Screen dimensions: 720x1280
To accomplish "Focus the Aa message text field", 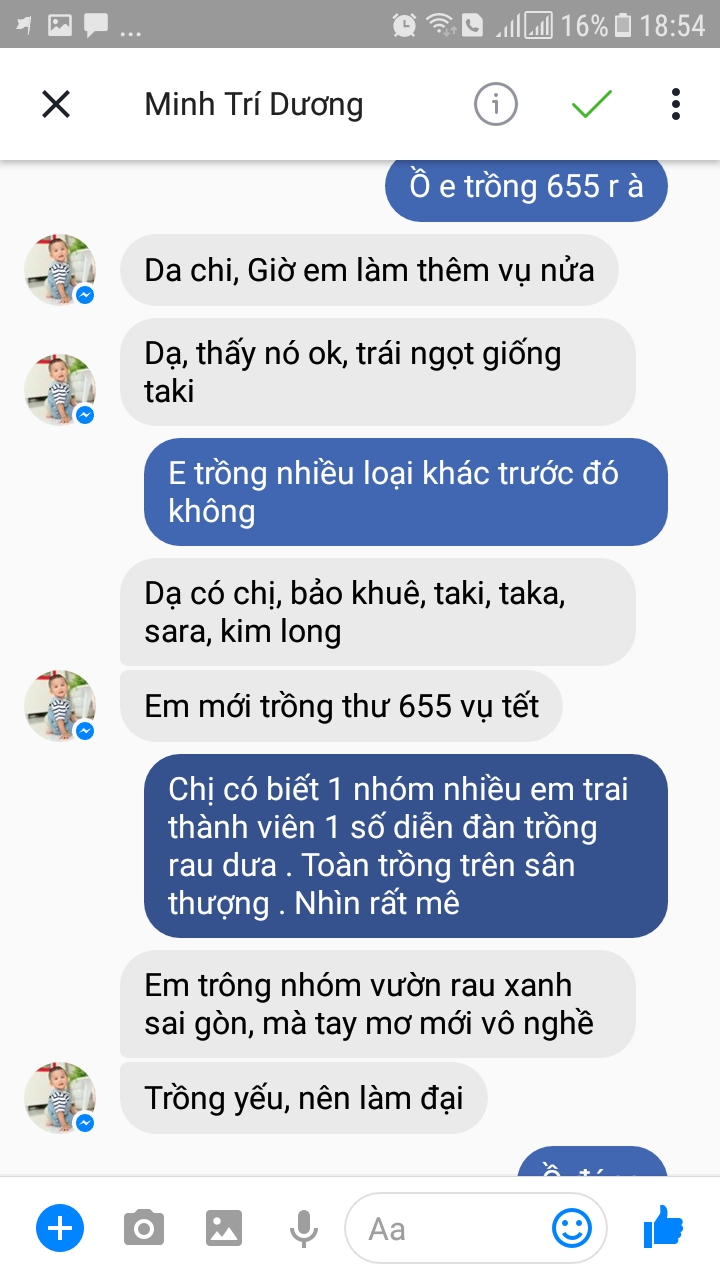I will [450, 1228].
